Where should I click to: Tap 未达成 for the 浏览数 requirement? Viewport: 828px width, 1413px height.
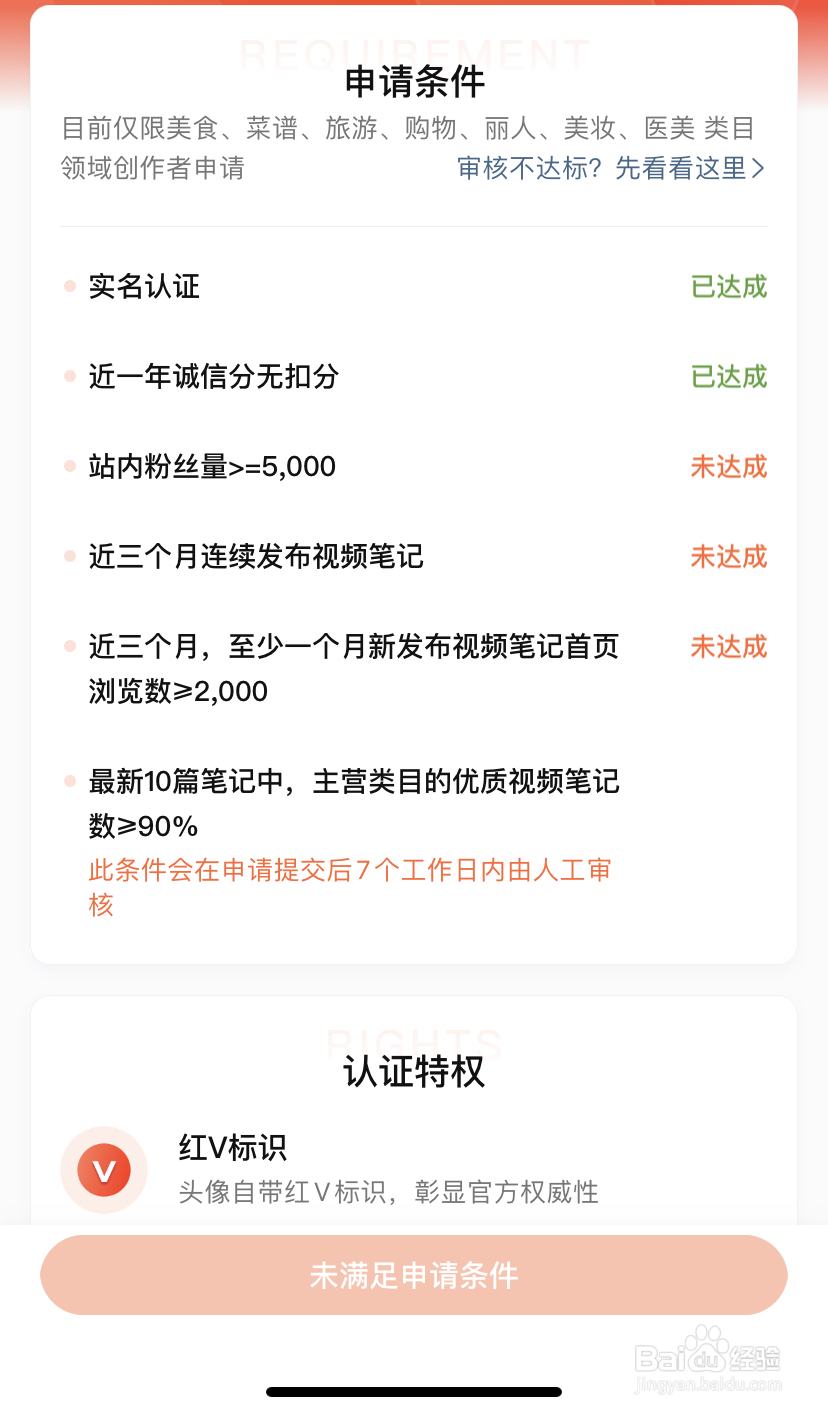coord(728,647)
